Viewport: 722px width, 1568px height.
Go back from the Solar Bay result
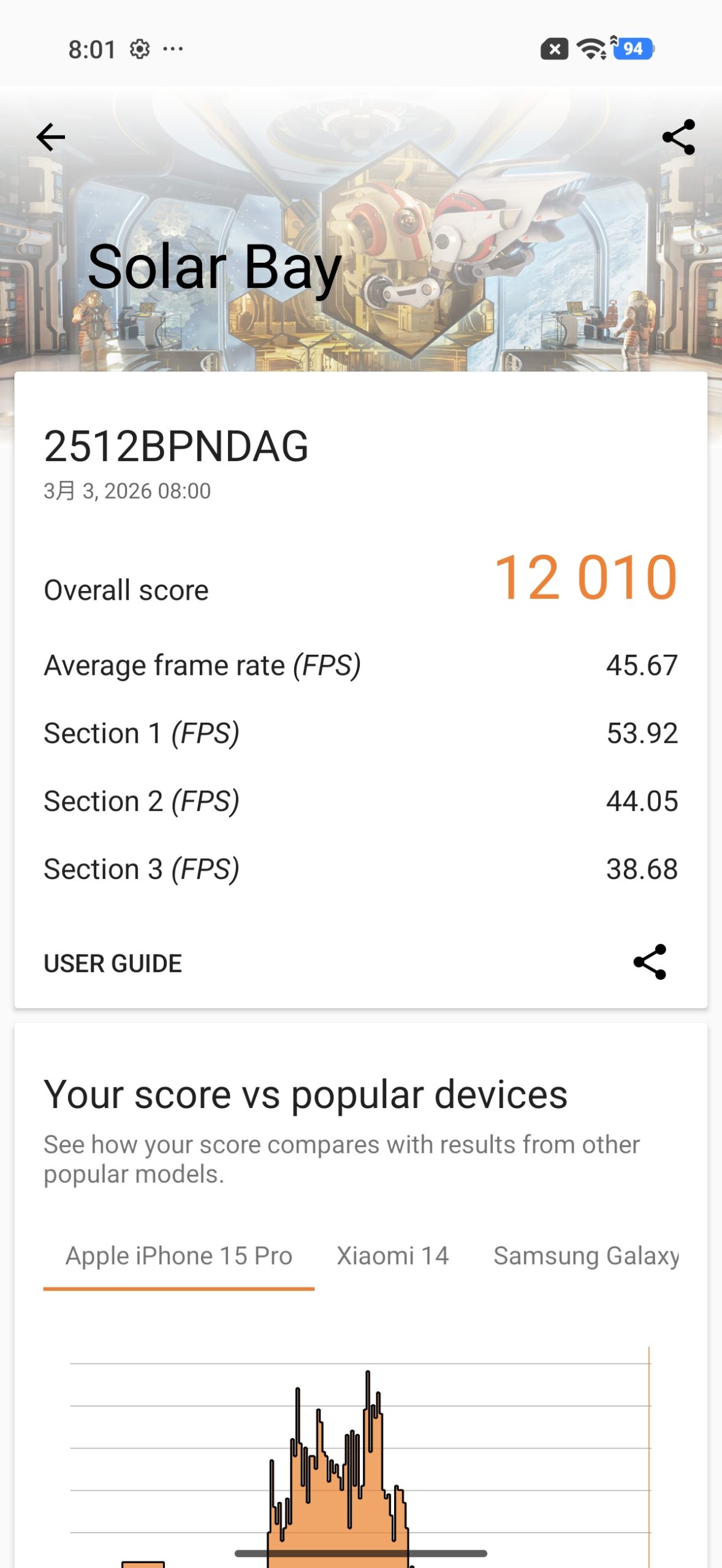(51, 137)
